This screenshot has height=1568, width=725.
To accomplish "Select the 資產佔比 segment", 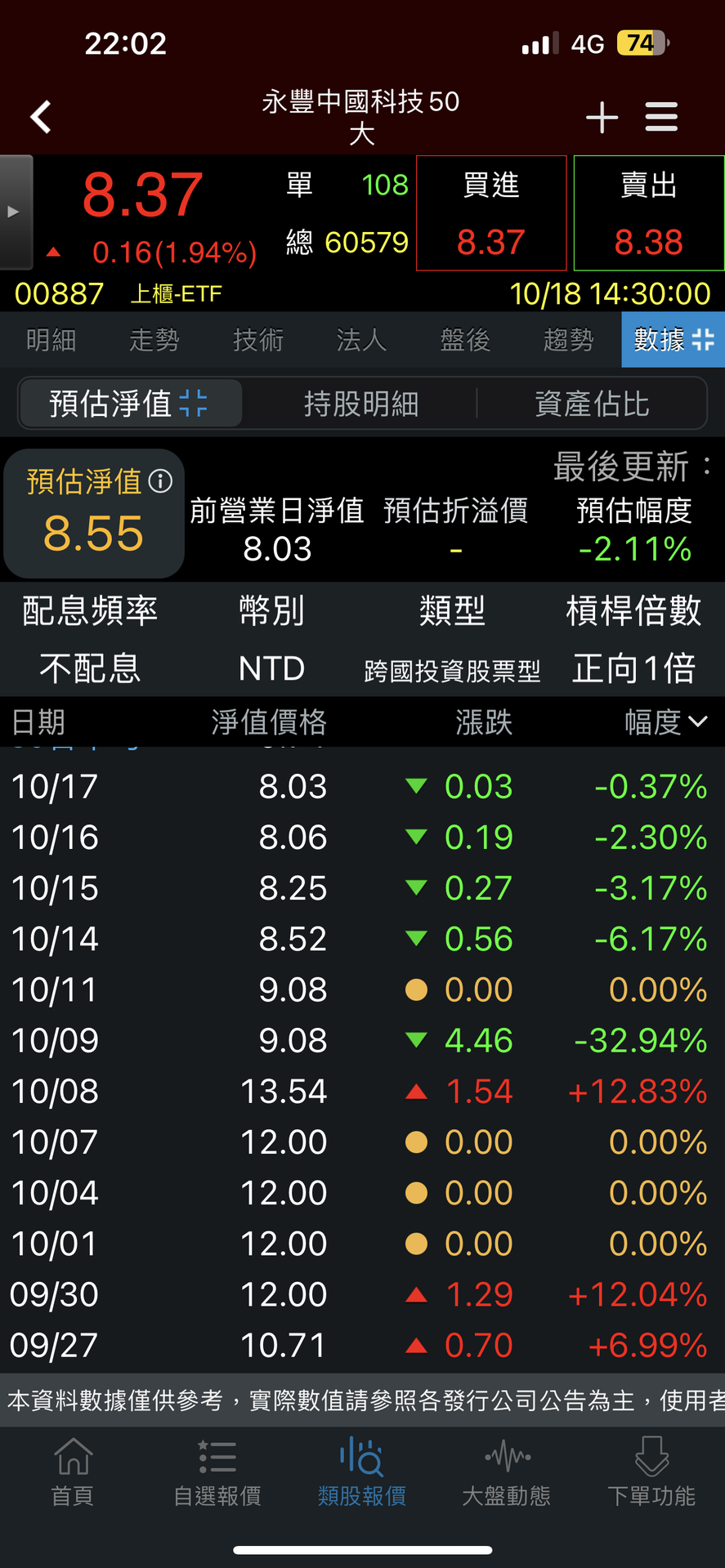I will (x=592, y=404).
